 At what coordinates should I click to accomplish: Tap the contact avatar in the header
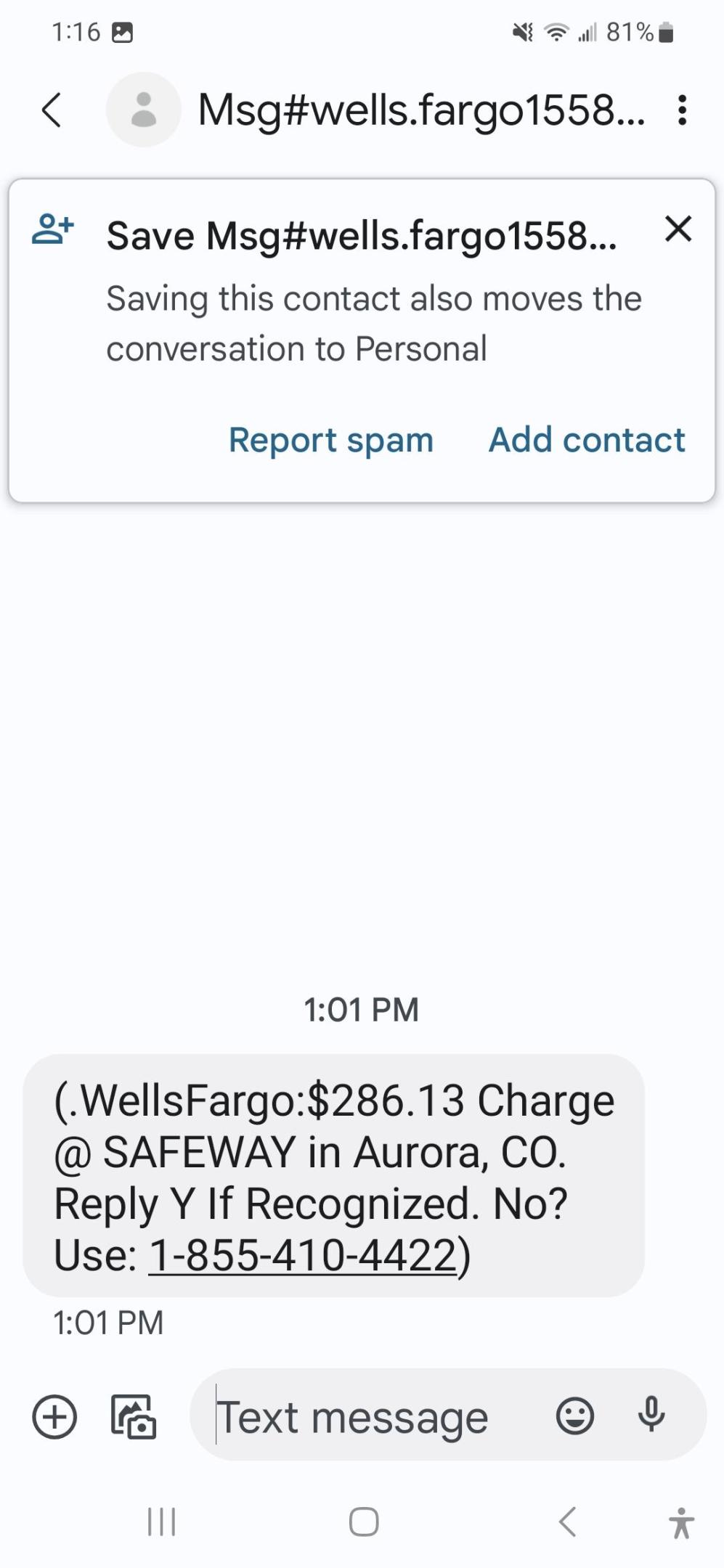point(145,110)
